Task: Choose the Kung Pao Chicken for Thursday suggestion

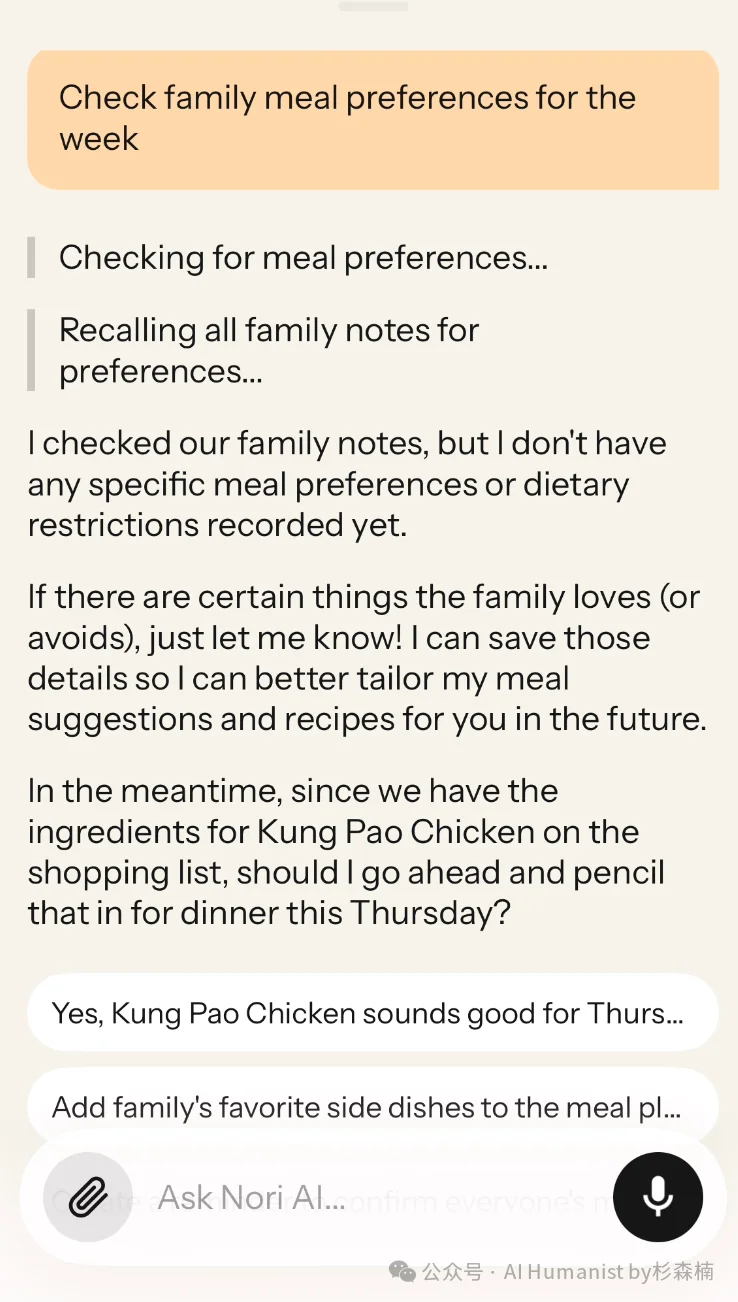Action: click(372, 1013)
